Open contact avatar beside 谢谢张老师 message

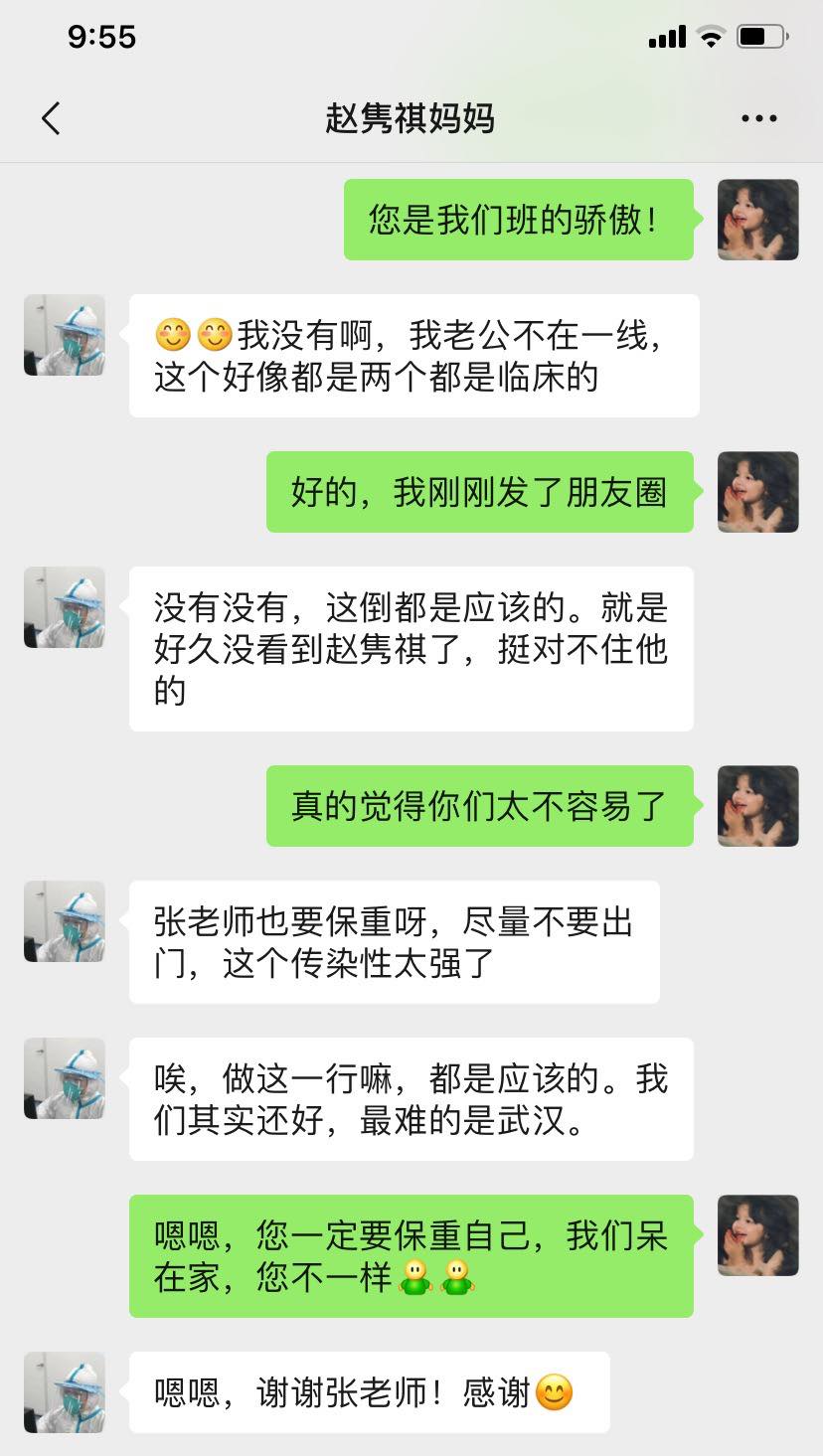point(65,1392)
